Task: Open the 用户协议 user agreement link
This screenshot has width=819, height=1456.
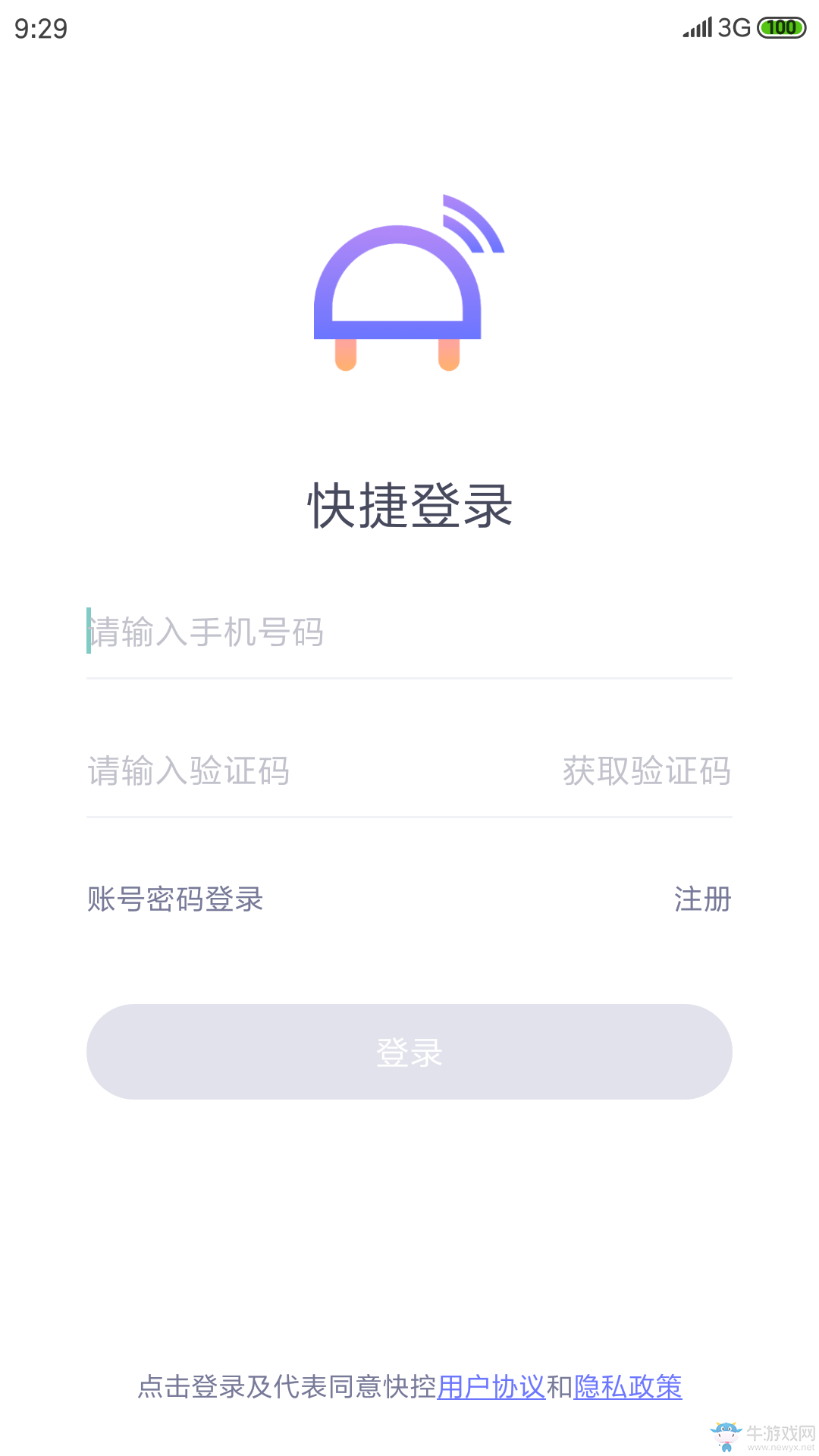Action: point(491,1387)
